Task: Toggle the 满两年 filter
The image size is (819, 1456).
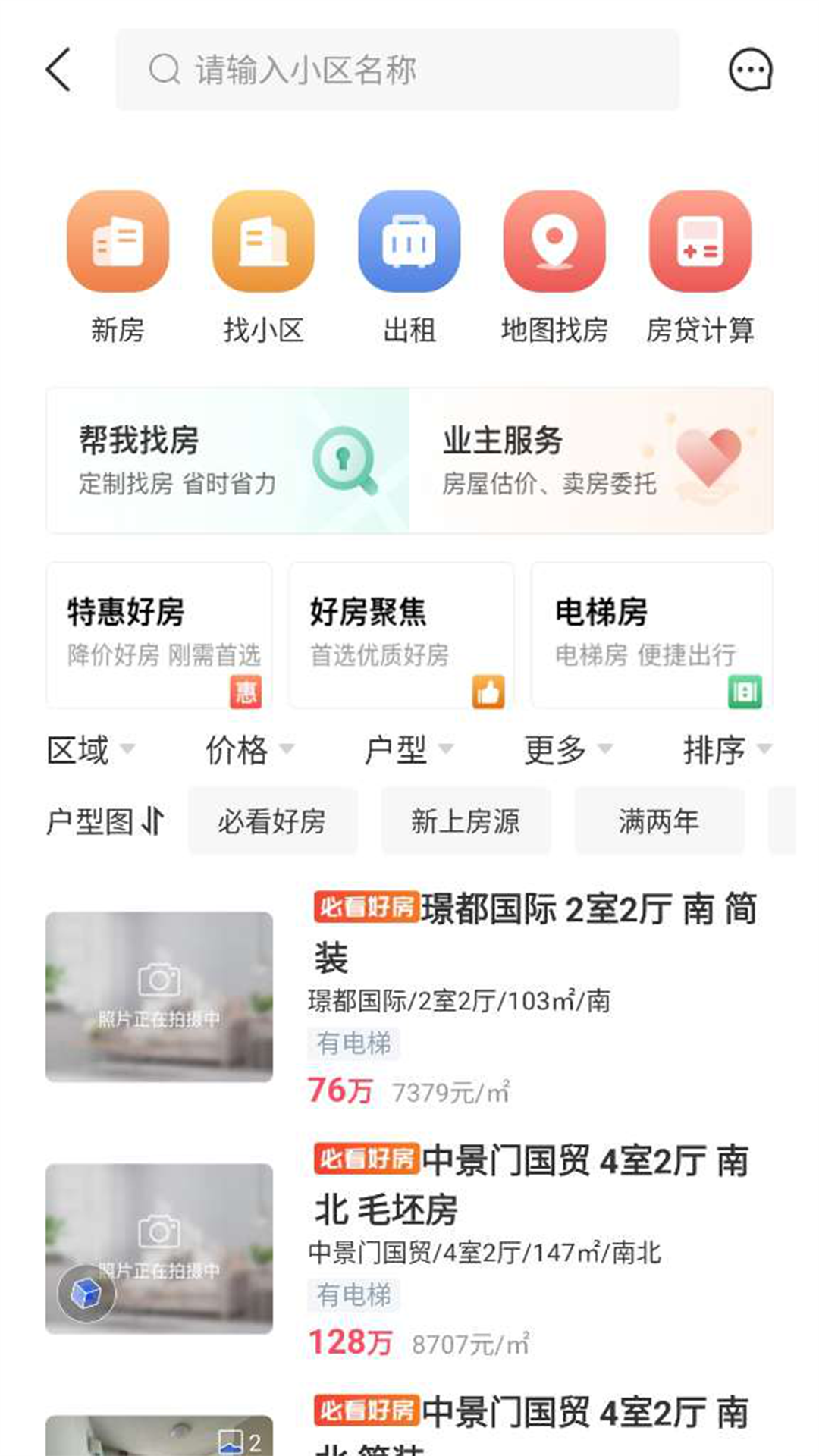Action: tap(658, 820)
